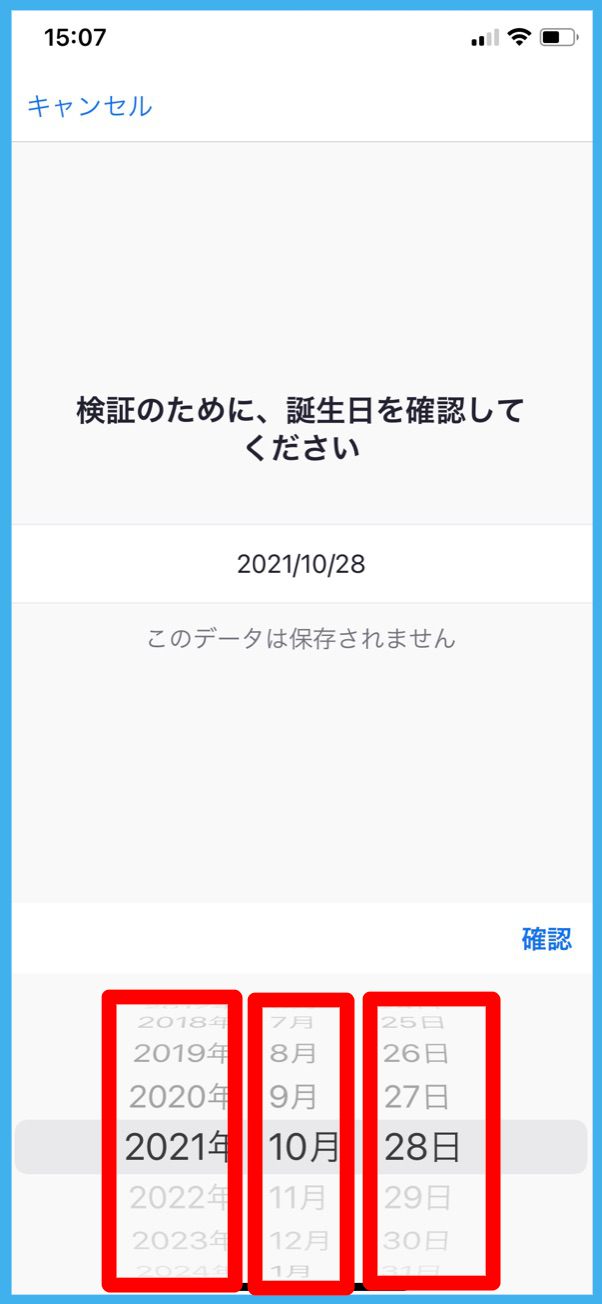Select 30日 in the day wheel

pyautogui.click(x=416, y=1241)
